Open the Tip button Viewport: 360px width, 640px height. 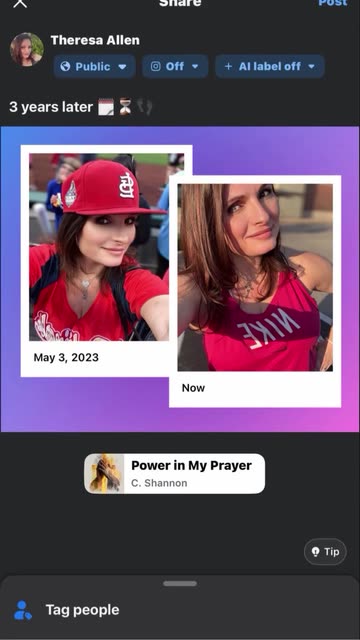[x=325, y=552]
